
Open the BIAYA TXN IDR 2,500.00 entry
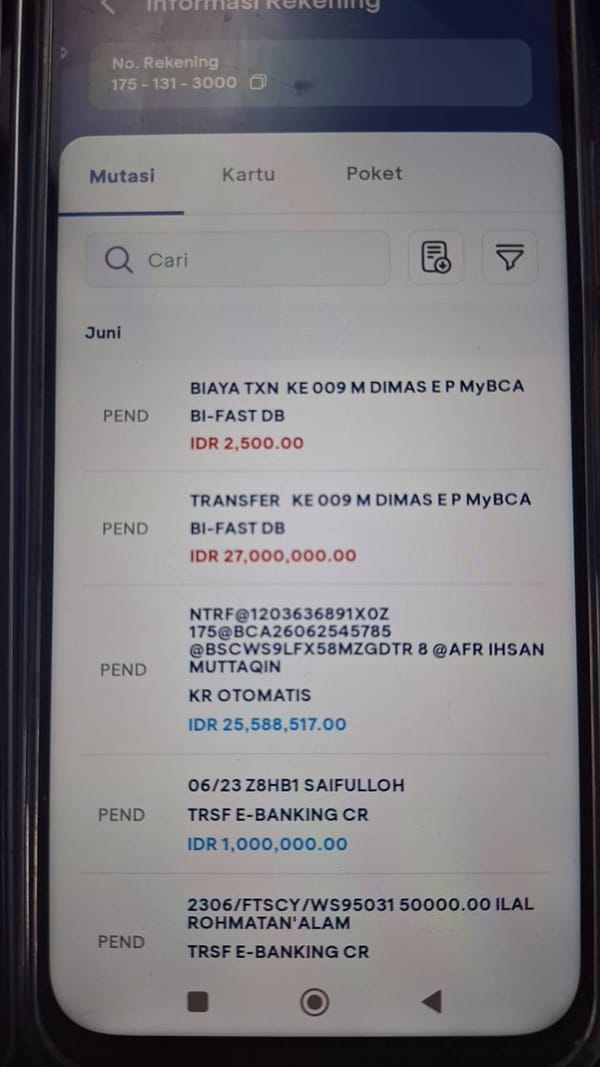coord(314,414)
